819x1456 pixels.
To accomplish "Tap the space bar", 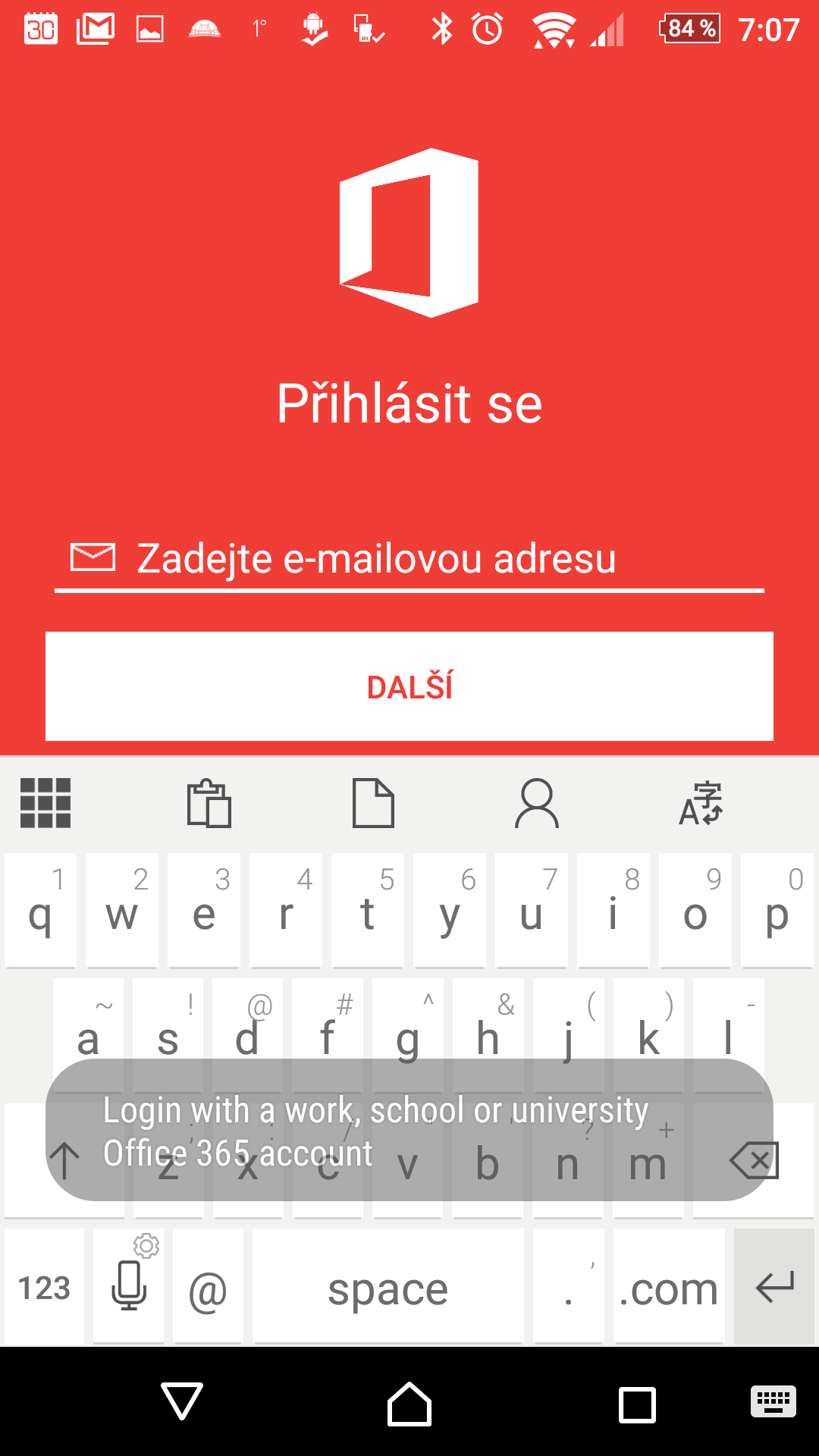I will [388, 1287].
